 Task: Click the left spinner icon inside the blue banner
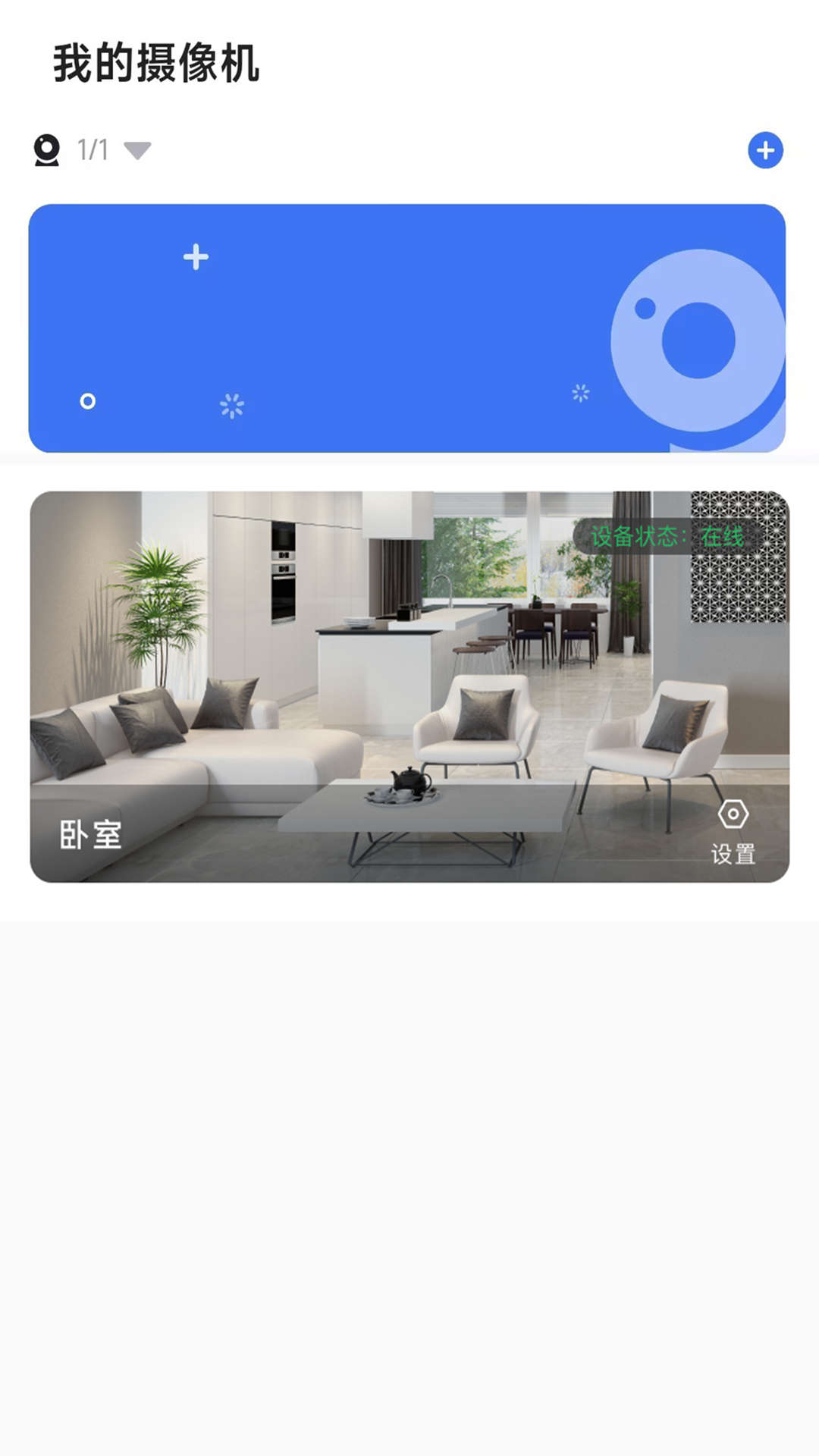coord(234,404)
